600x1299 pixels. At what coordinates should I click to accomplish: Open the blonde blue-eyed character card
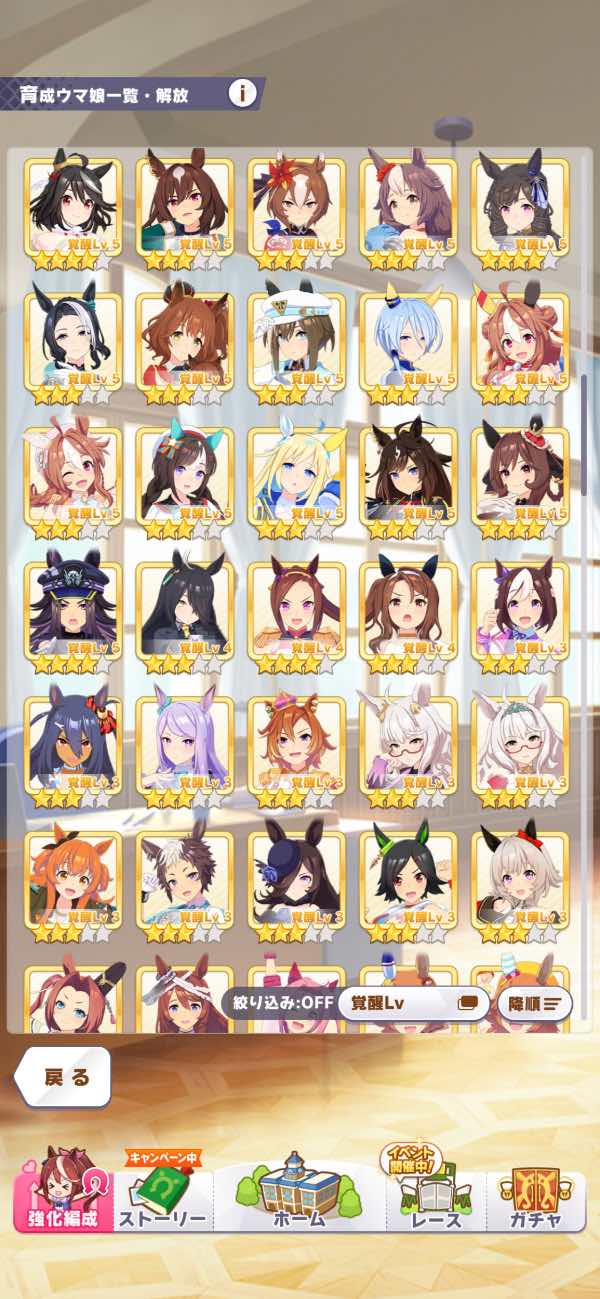[x=295, y=477]
